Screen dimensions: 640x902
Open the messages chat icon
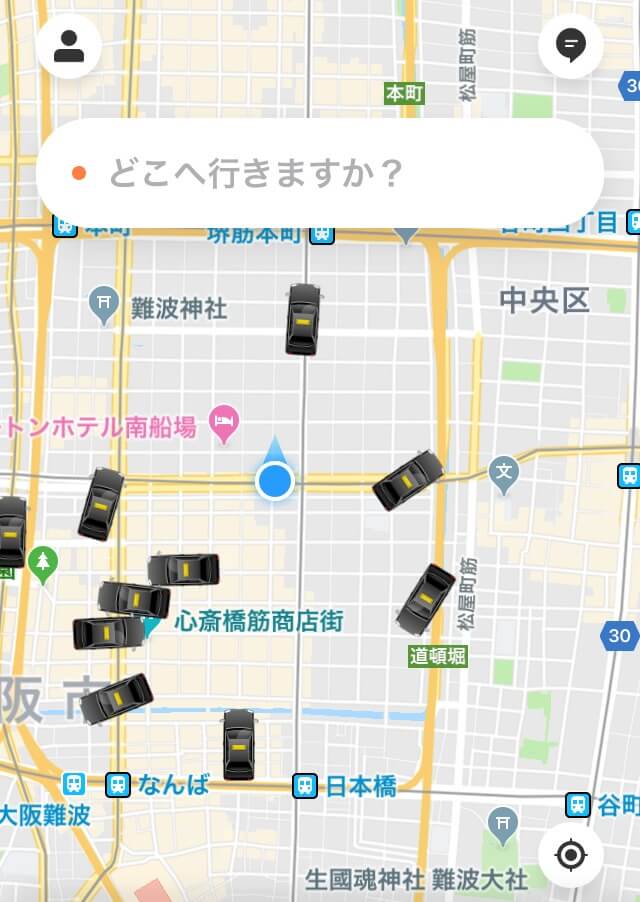570,46
